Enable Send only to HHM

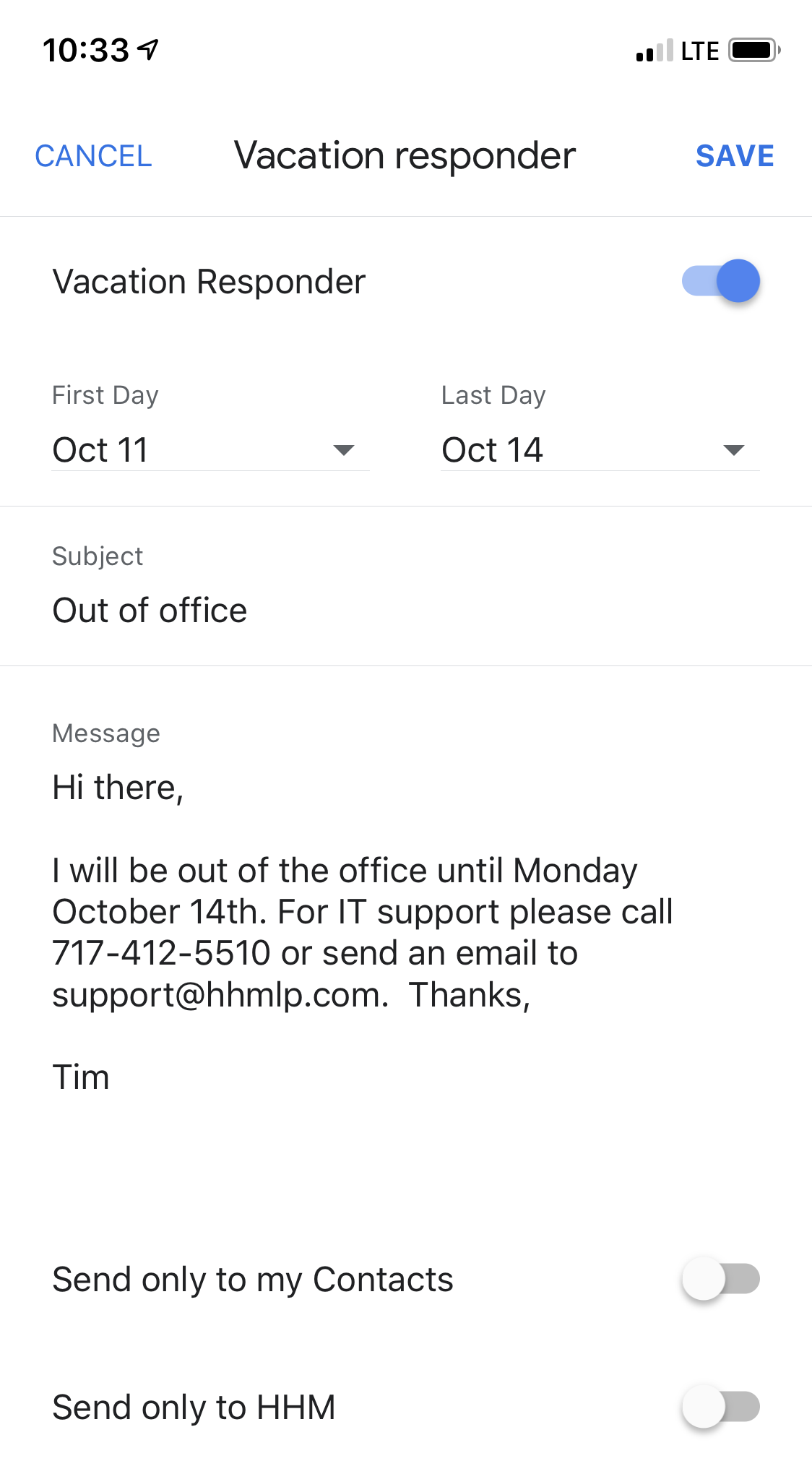point(720,1407)
